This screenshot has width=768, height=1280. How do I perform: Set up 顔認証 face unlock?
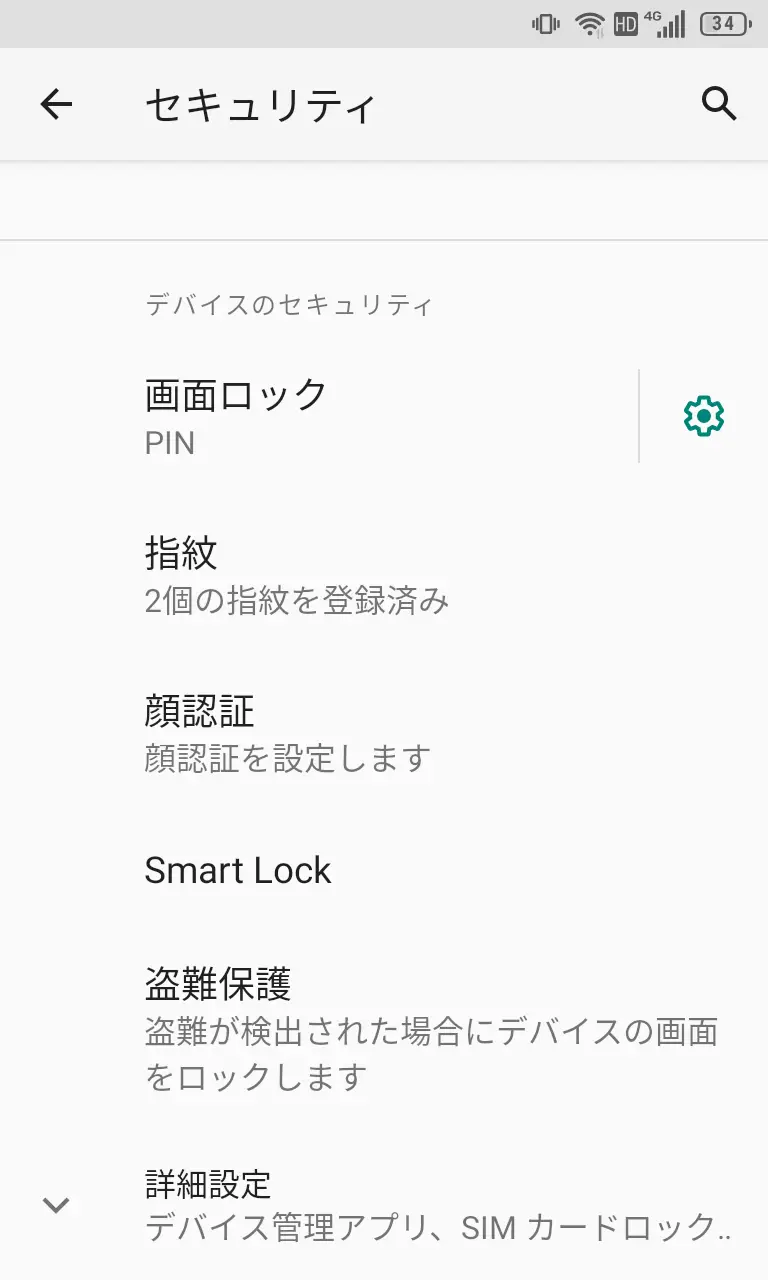point(384,733)
